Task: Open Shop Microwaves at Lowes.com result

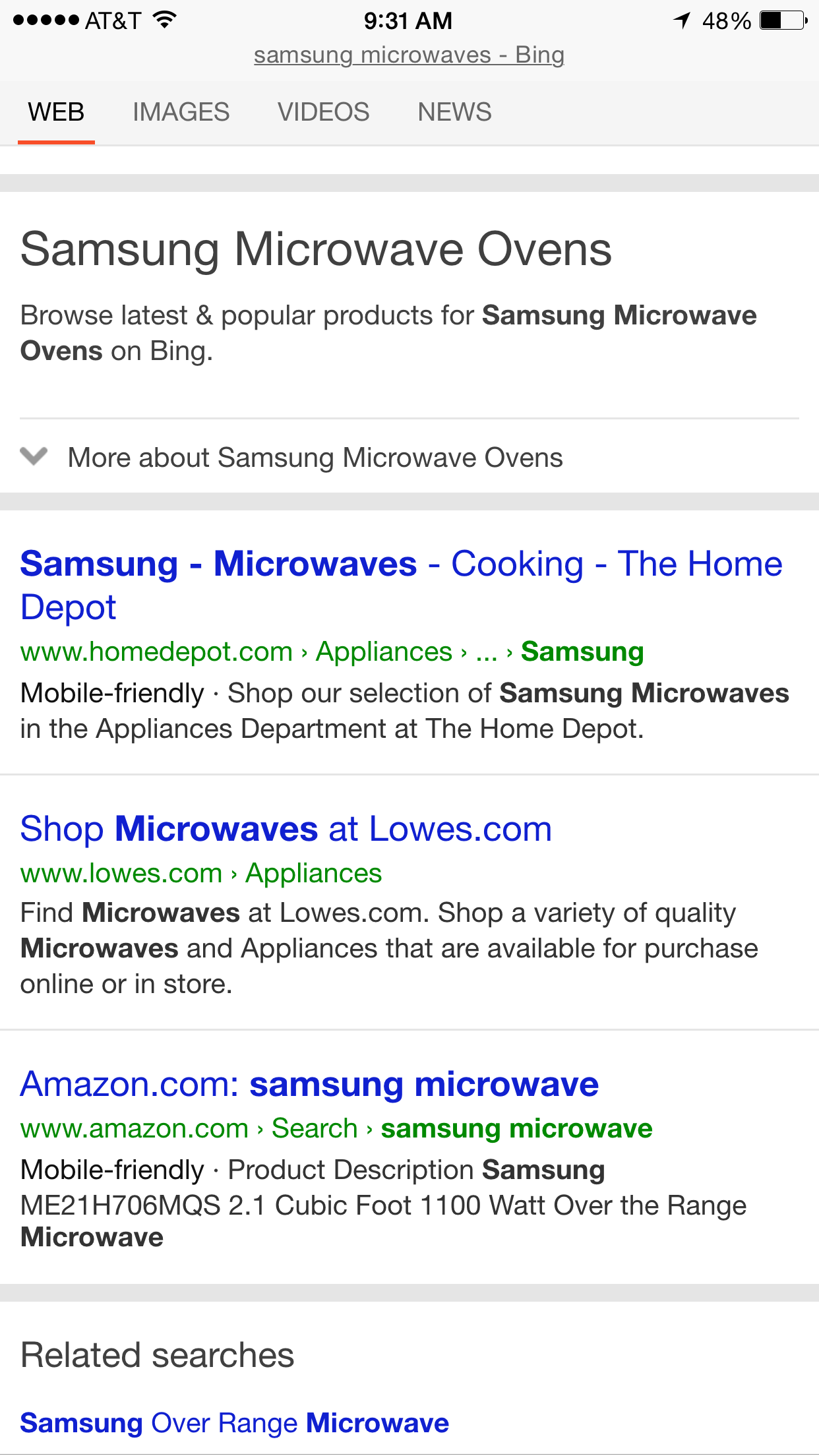Action: [x=286, y=829]
